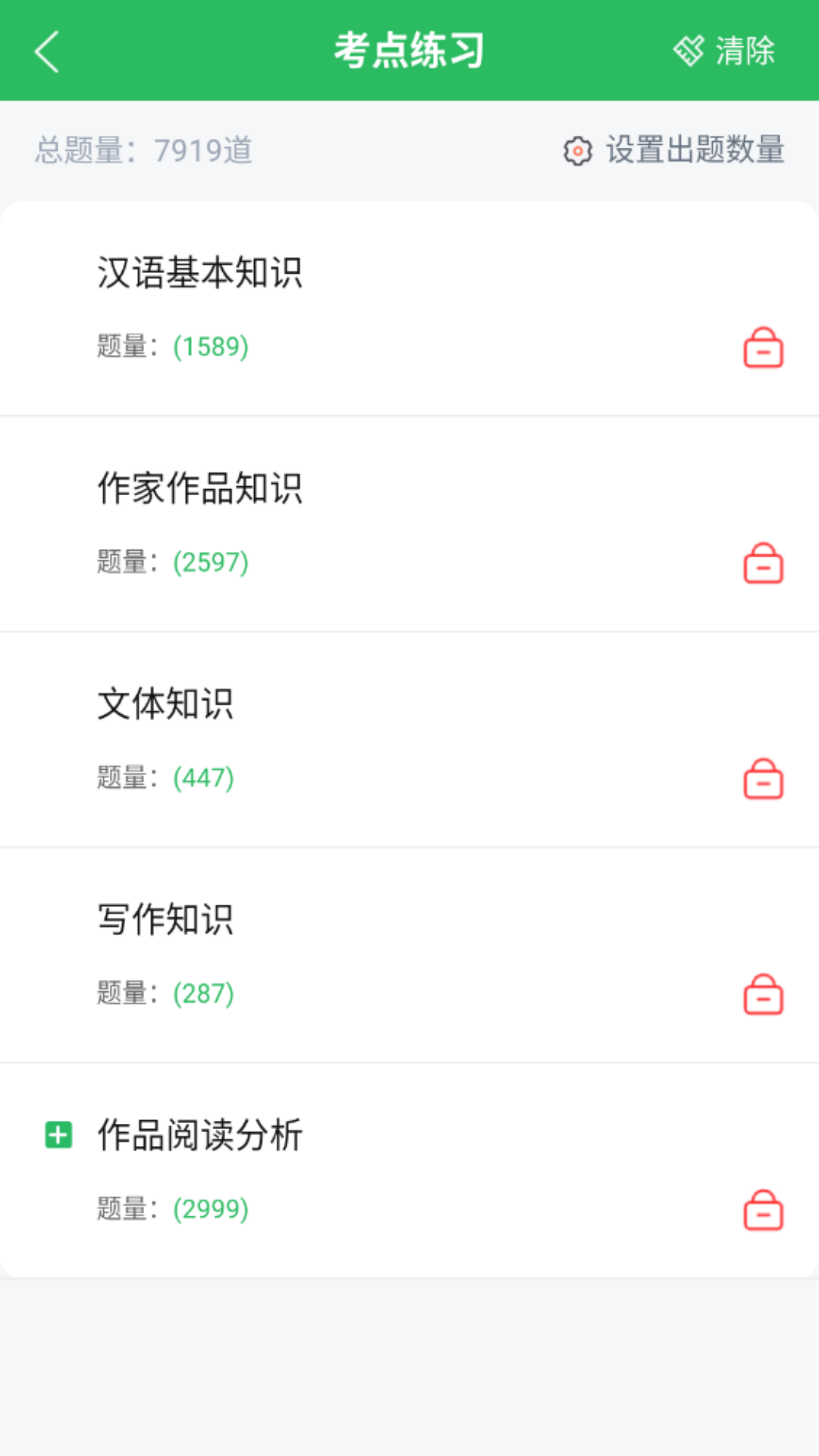Tap the 考点练习 title bar
This screenshot has height=1456, width=819.
pyautogui.click(x=409, y=49)
